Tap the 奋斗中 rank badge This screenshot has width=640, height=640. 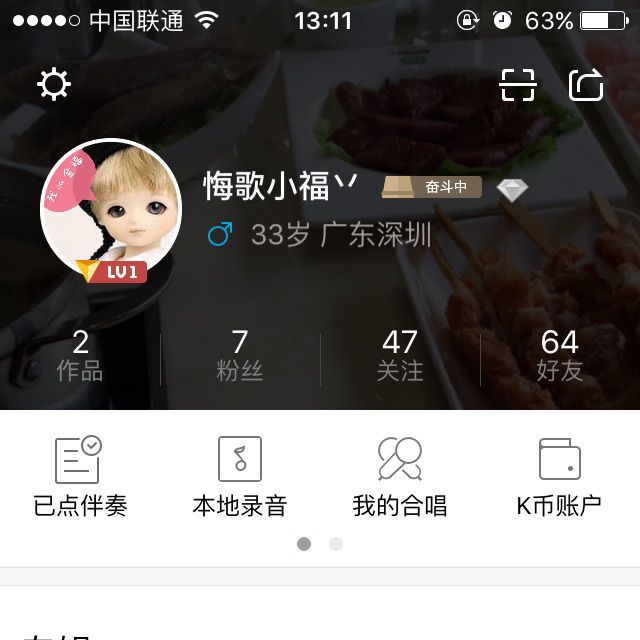tap(432, 187)
